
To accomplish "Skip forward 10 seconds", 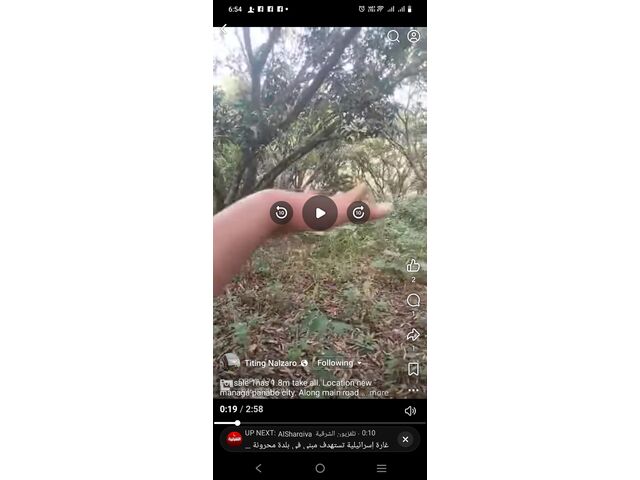I will click(358, 213).
